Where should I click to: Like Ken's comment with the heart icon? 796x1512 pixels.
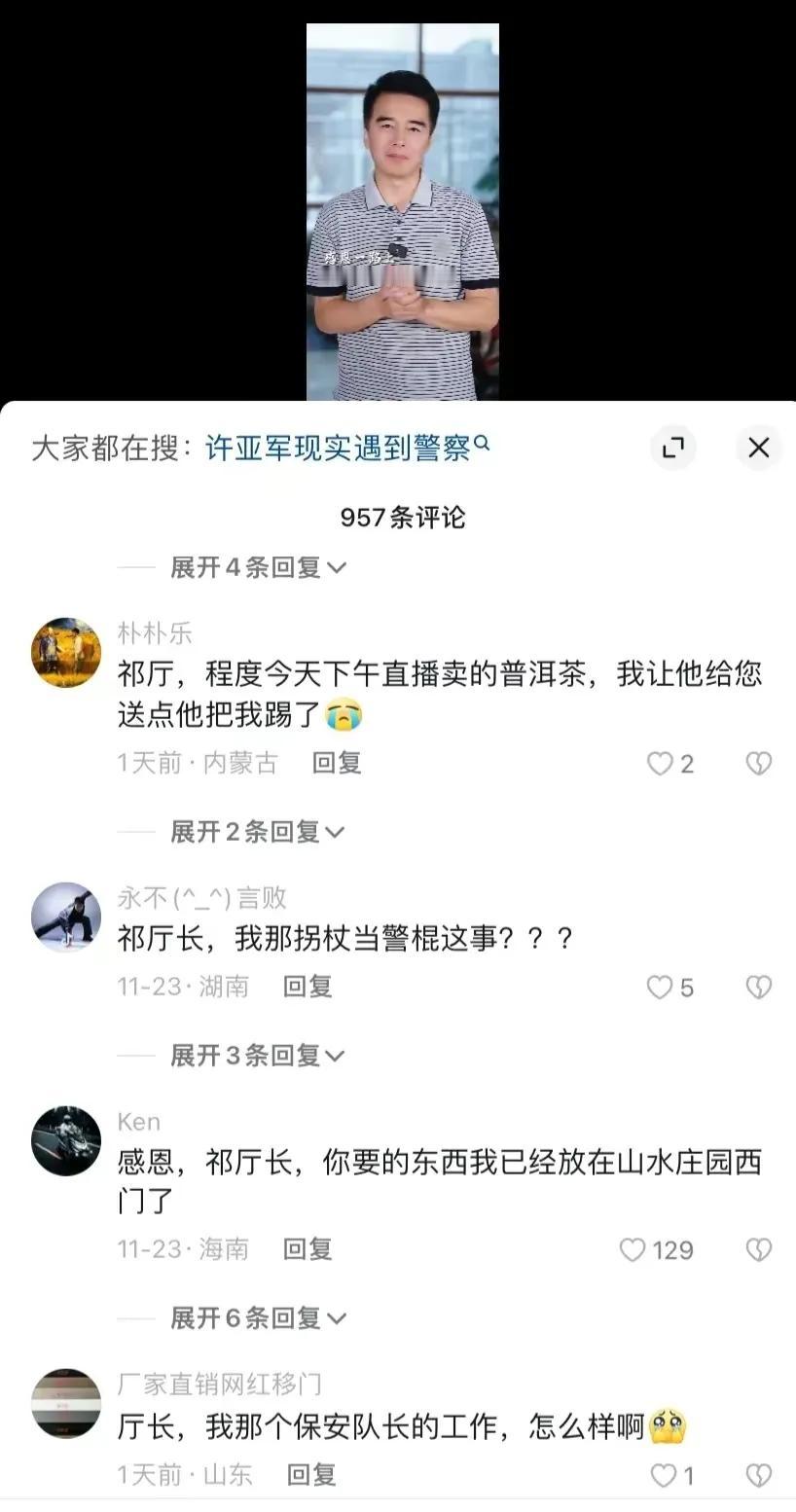(634, 1251)
